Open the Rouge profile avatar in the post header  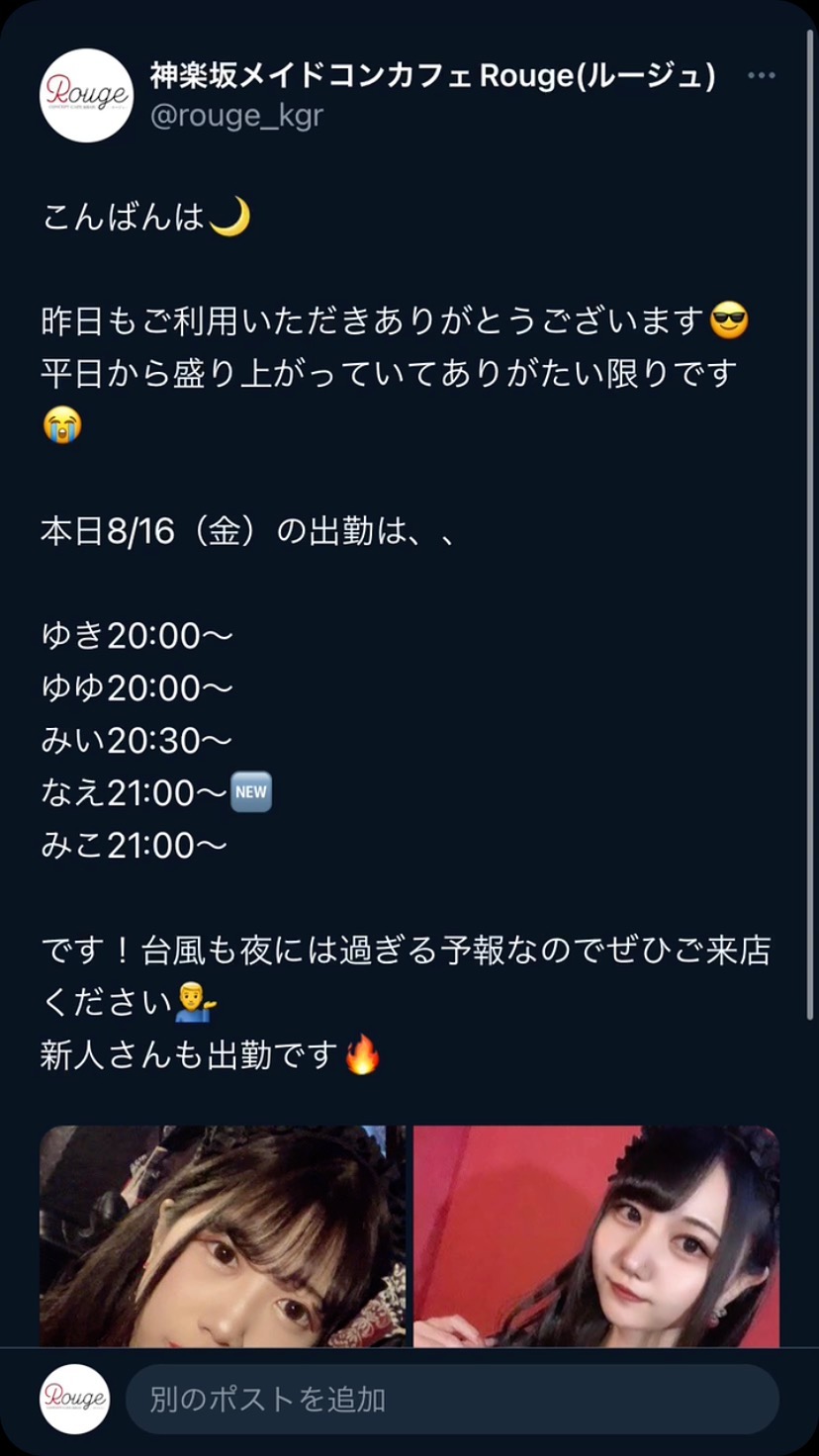pos(86,95)
